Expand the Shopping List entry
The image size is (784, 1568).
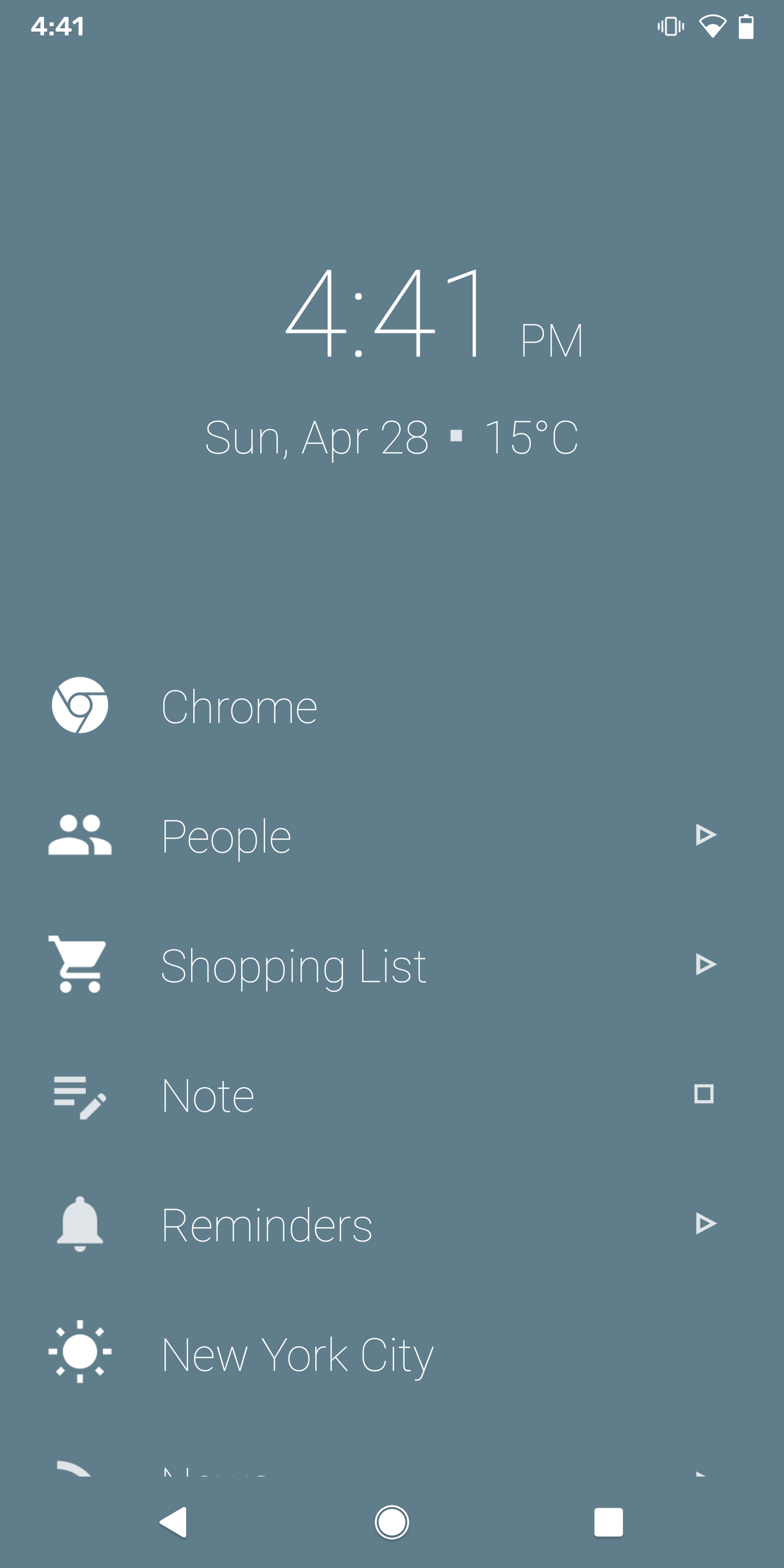(x=706, y=965)
